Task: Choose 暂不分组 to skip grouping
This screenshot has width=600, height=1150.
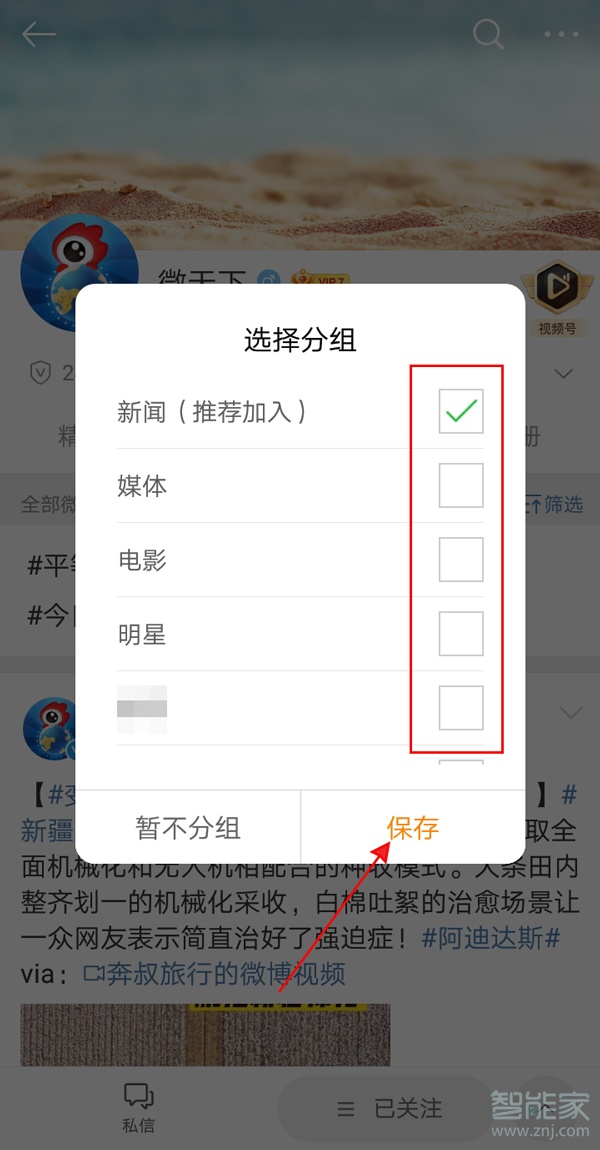Action: pos(188,828)
